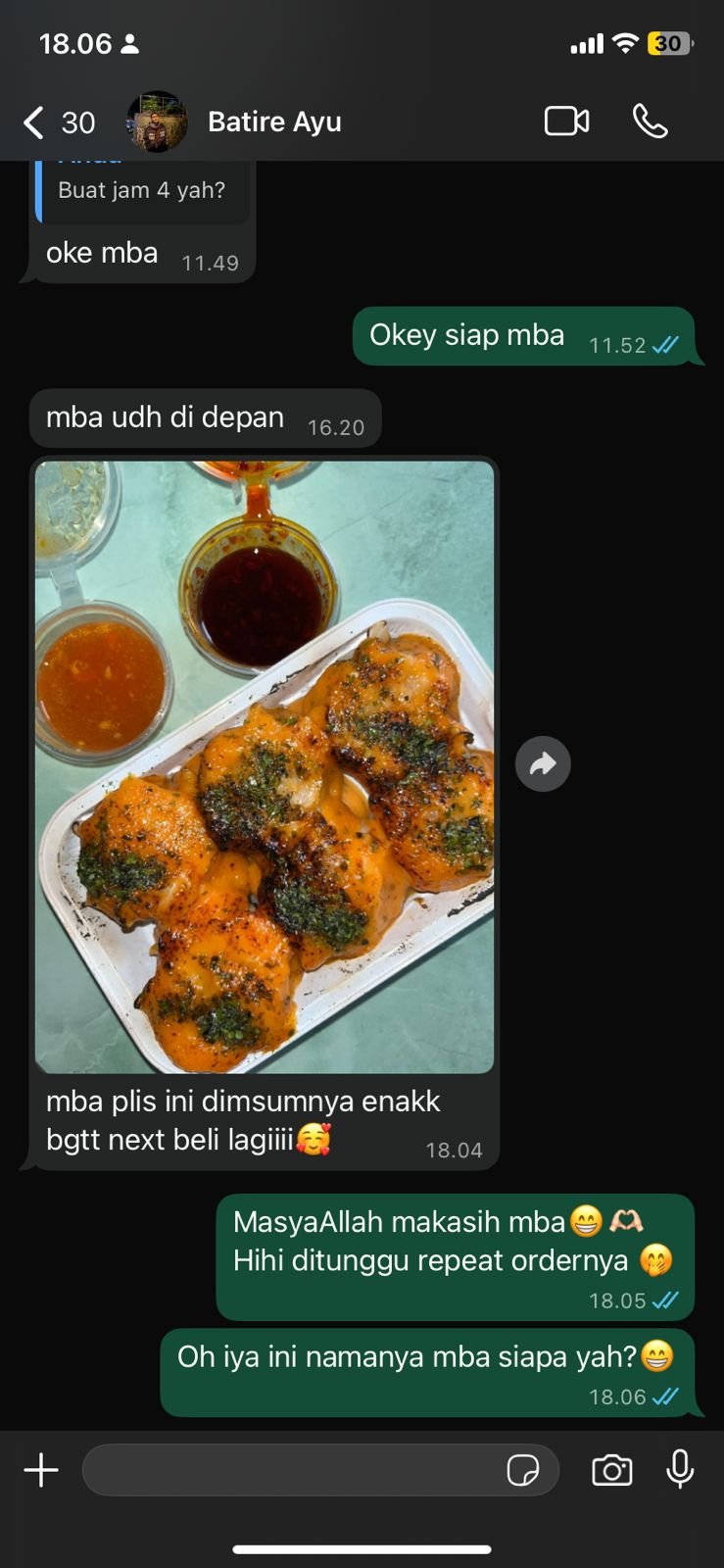Open the camera from the message bar
The width and height of the screenshot is (724, 1568).
612,1470
